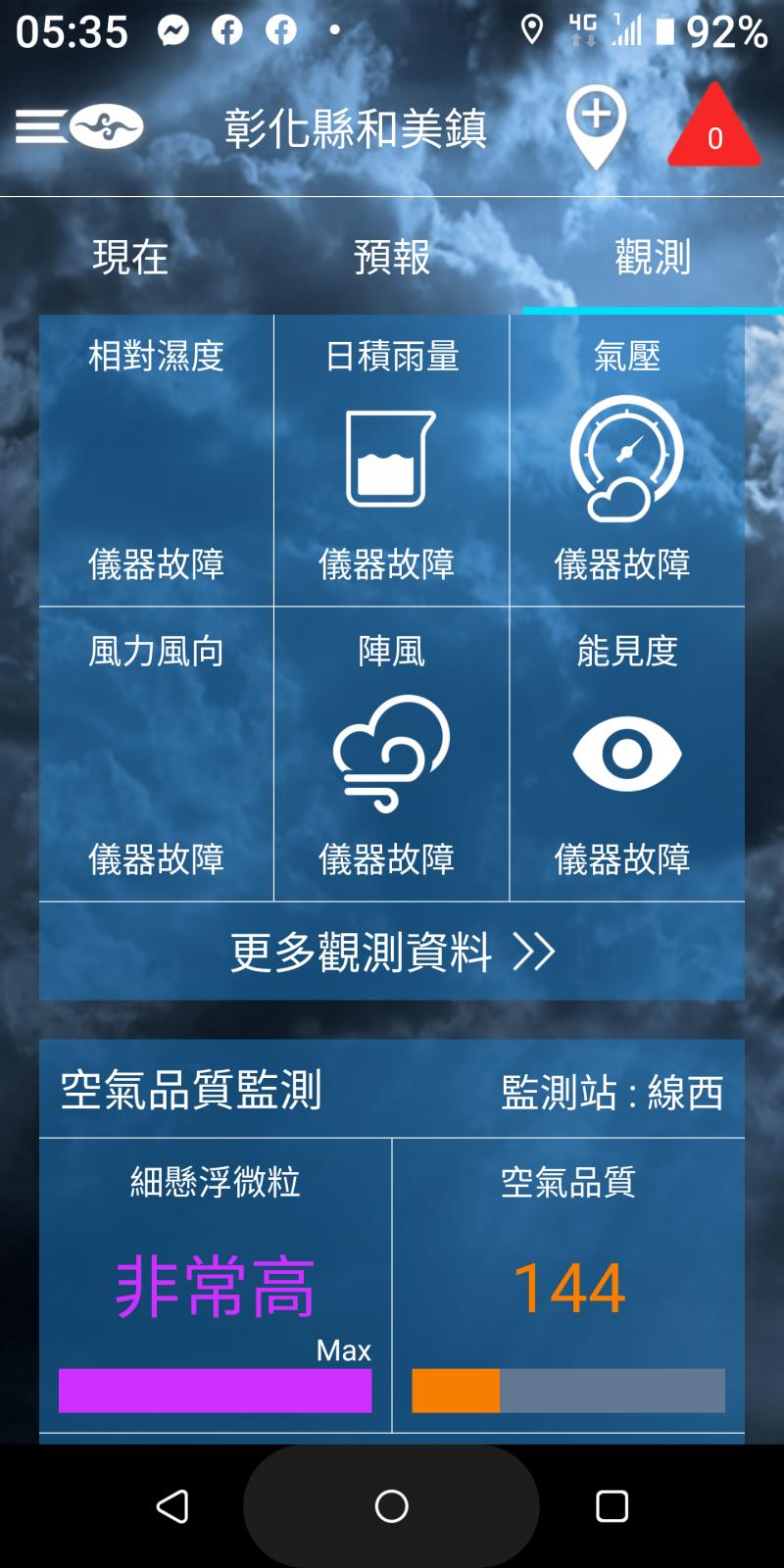Go to the system home screen
Image resolution: width=784 pixels, height=1568 pixels.
coord(392,1505)
